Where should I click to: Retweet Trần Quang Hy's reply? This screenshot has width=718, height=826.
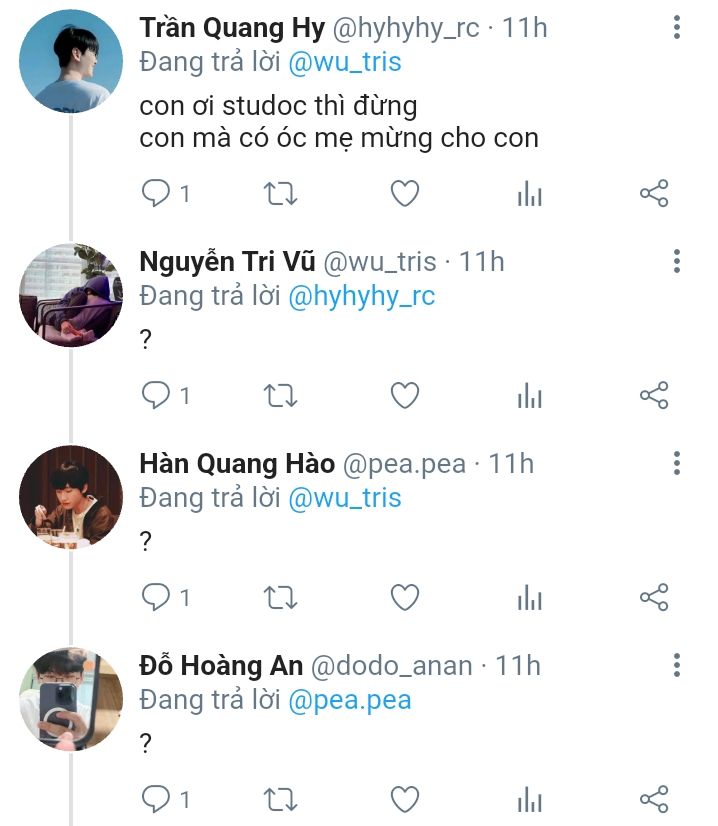[x=280, y=194]
